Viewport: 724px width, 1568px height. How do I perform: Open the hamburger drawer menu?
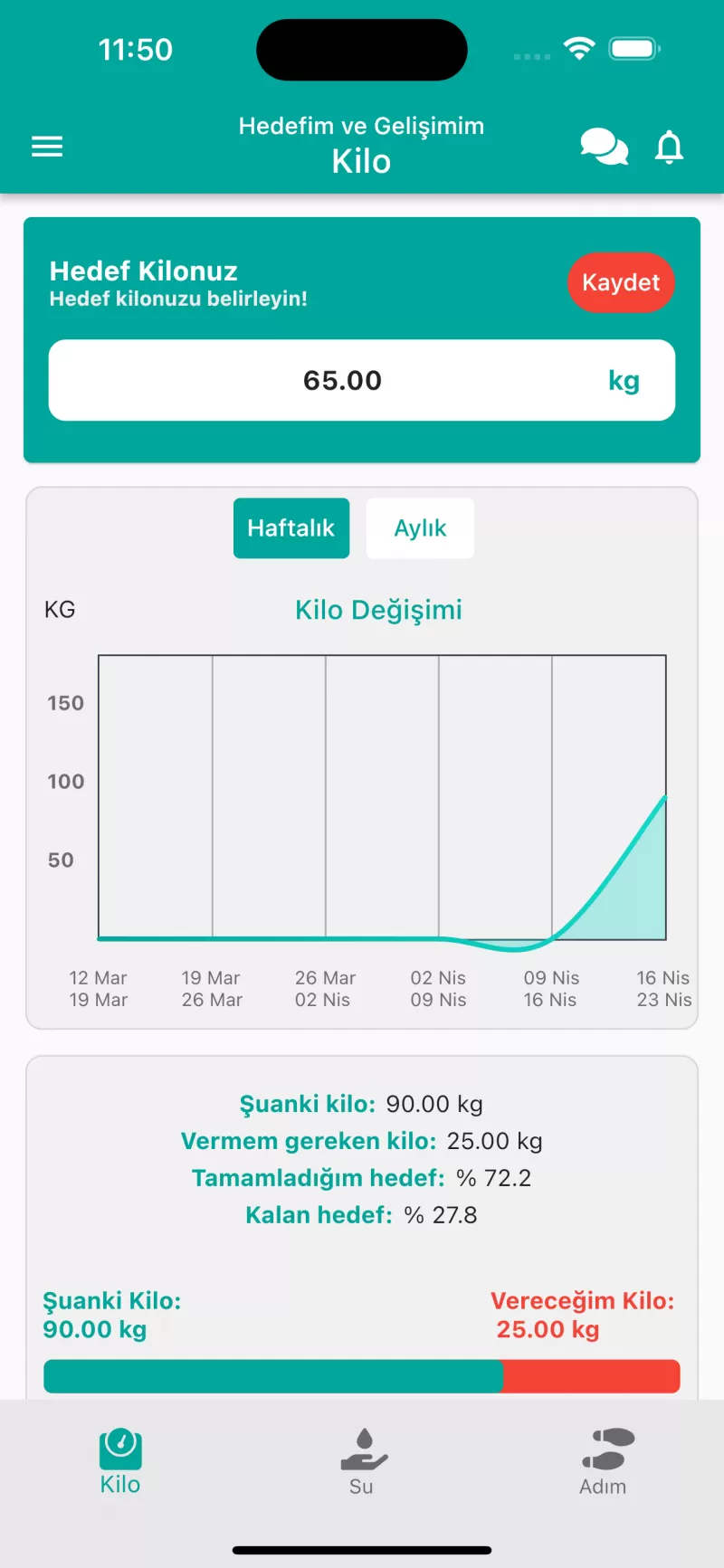47,147
